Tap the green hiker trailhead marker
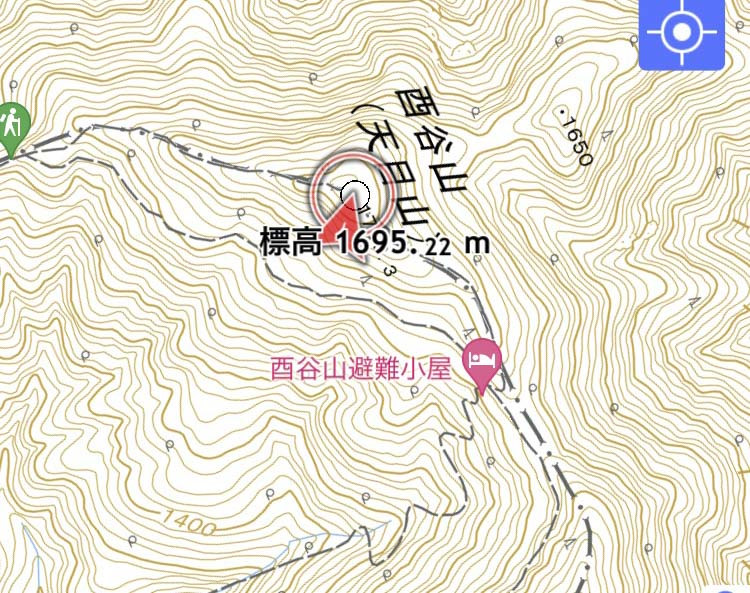750x593 pixels. pos(12,126)
